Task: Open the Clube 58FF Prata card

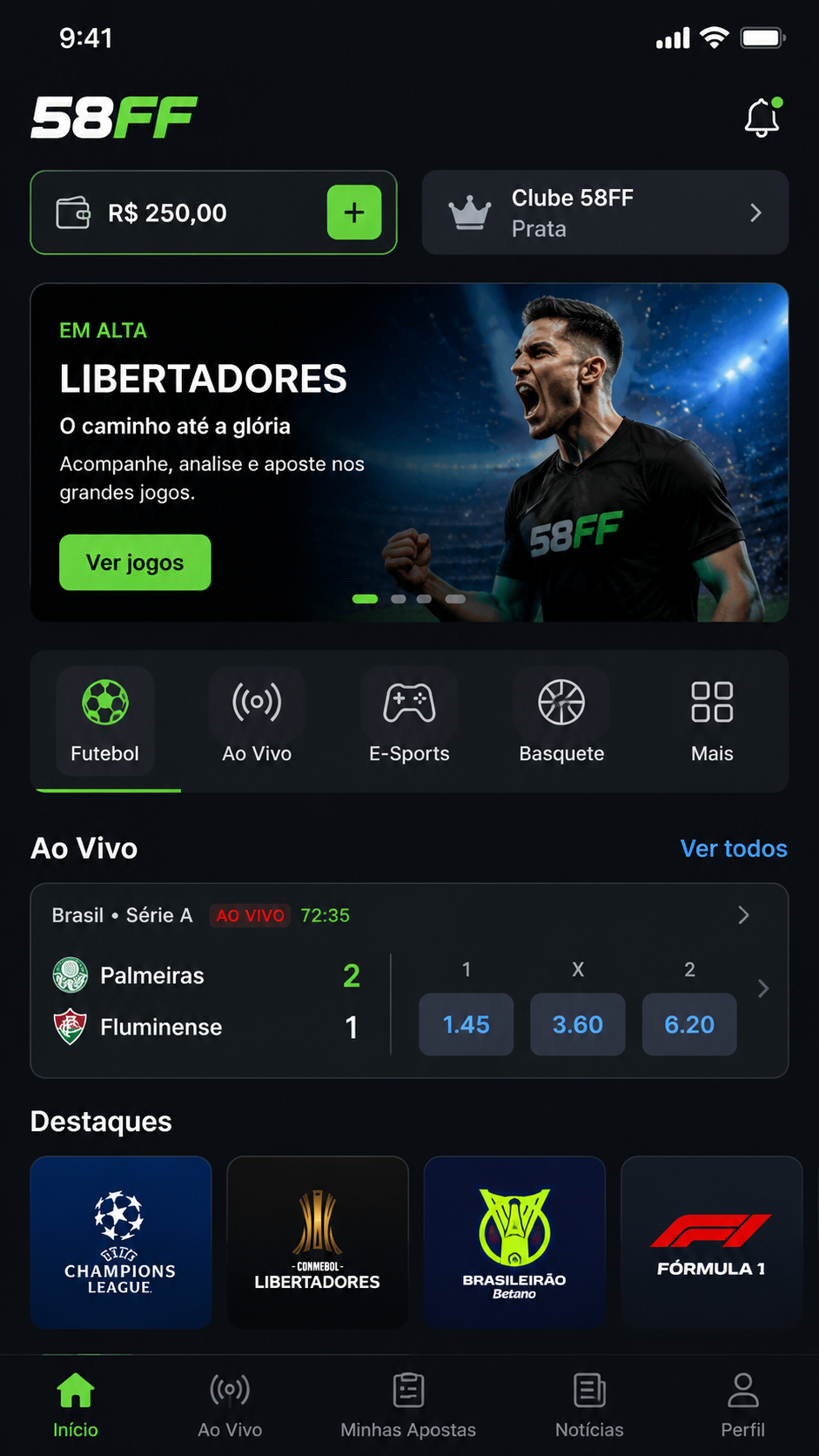Action: click(605, 212)
